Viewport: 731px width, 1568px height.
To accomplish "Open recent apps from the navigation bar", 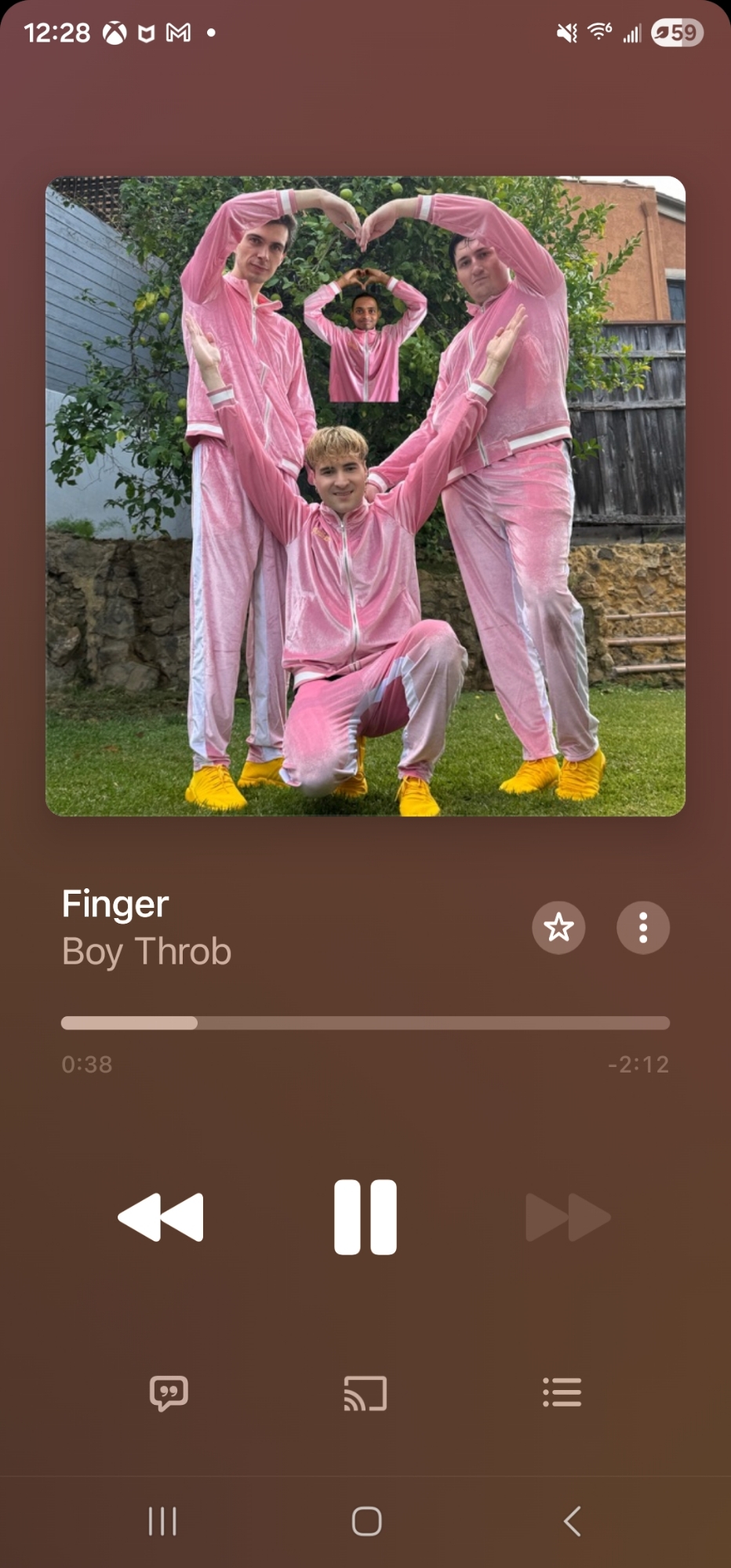I will coord(162,1521).
